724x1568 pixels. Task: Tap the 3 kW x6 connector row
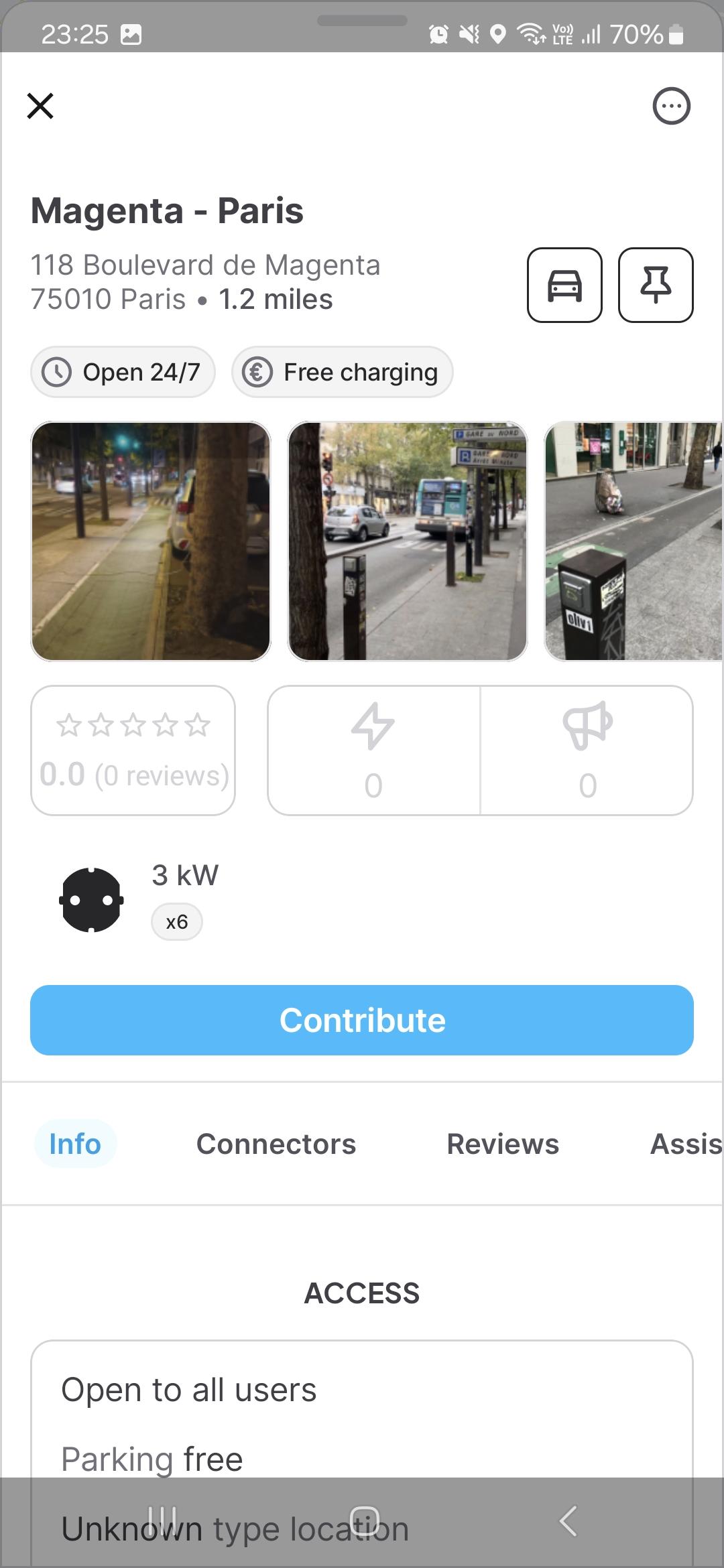tap(362, 900)
